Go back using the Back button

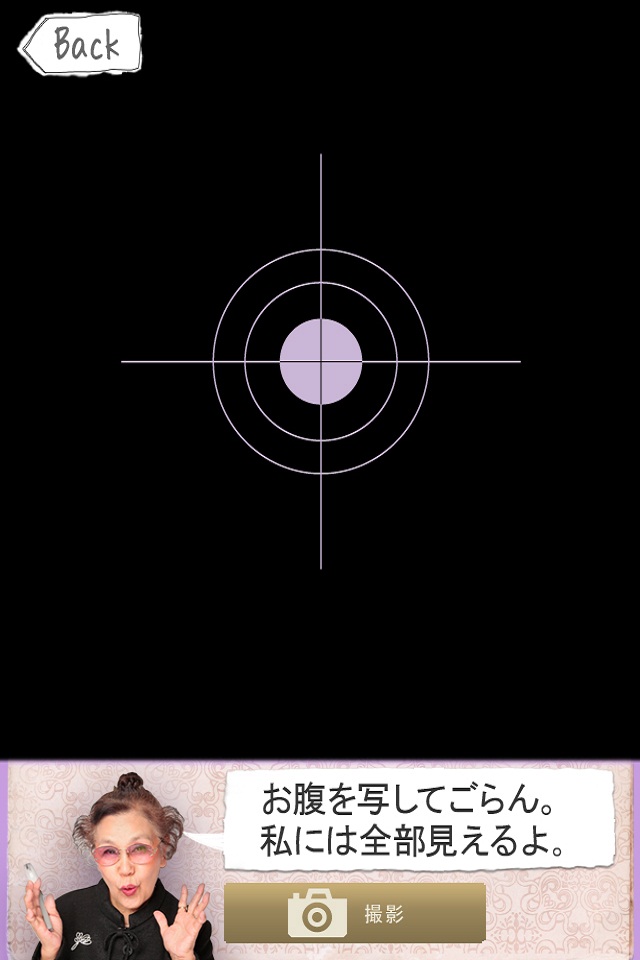click(x=80, y=44)
